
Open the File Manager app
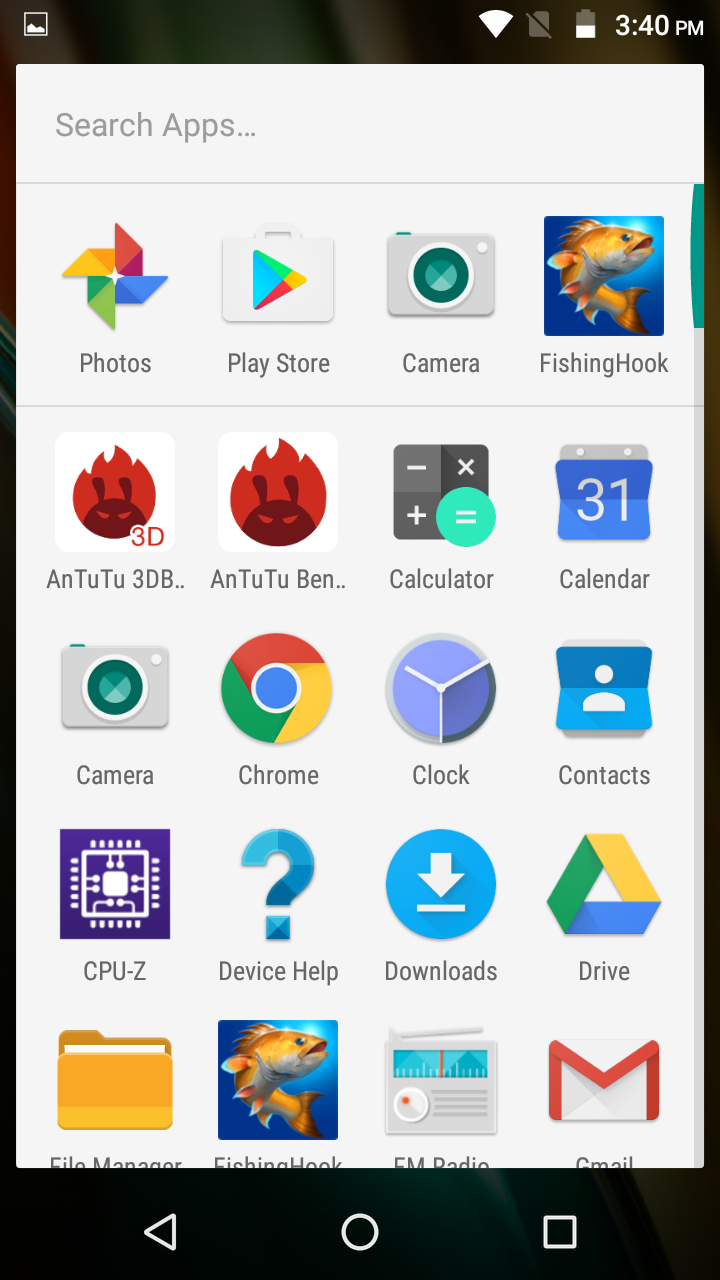point(115,1081)
